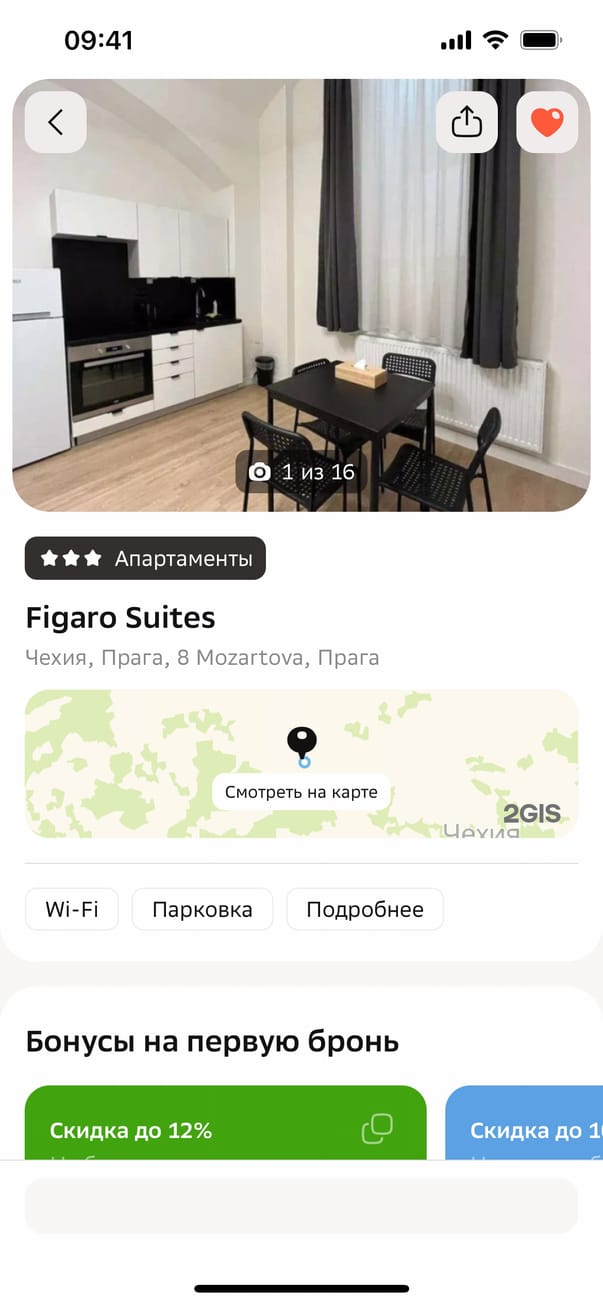Select the Парковка chip
This screenshot has height=1305, width=603.
[x=202, y=909]
